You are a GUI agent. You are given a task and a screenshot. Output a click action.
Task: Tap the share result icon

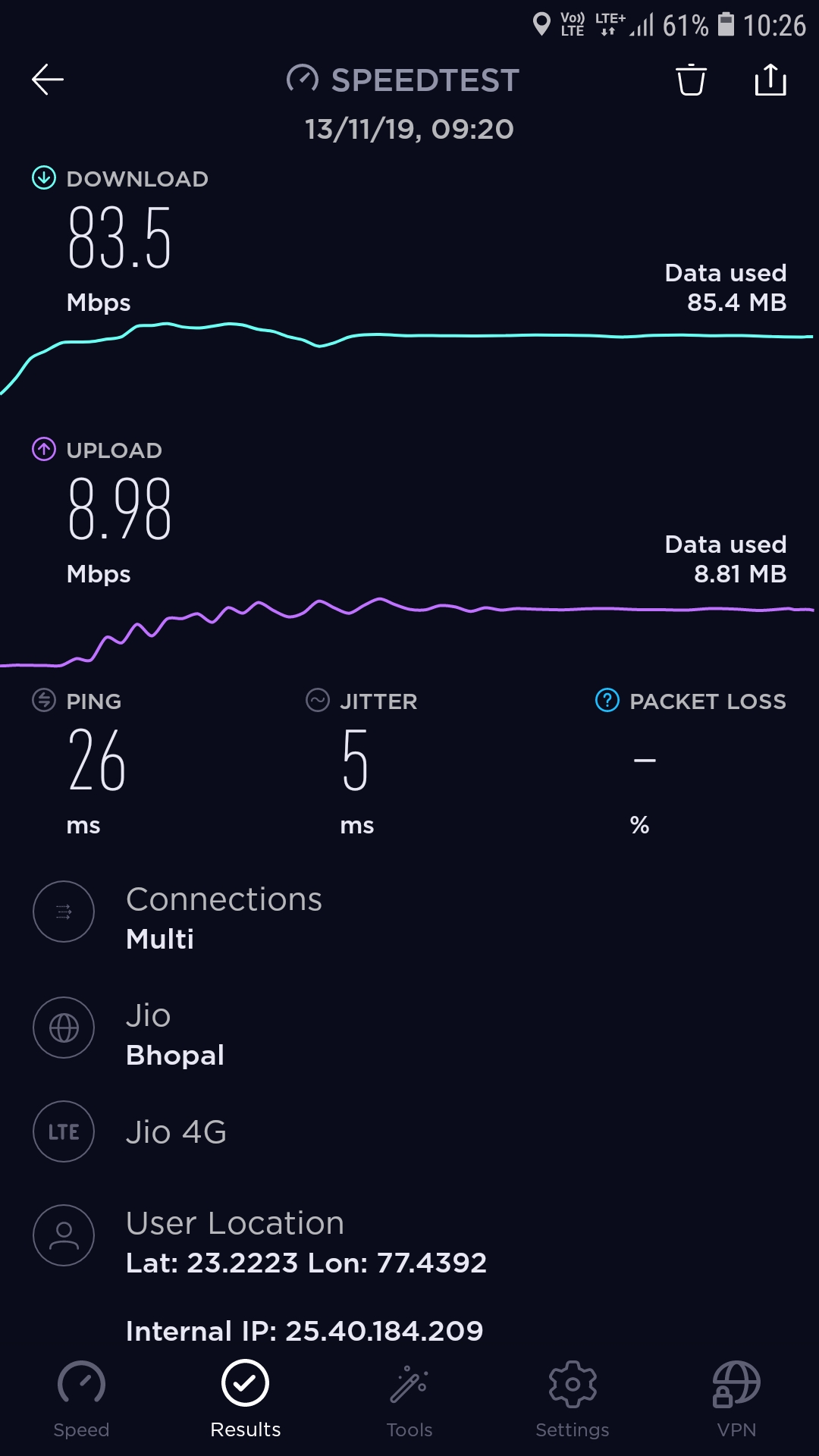point(770,80)
